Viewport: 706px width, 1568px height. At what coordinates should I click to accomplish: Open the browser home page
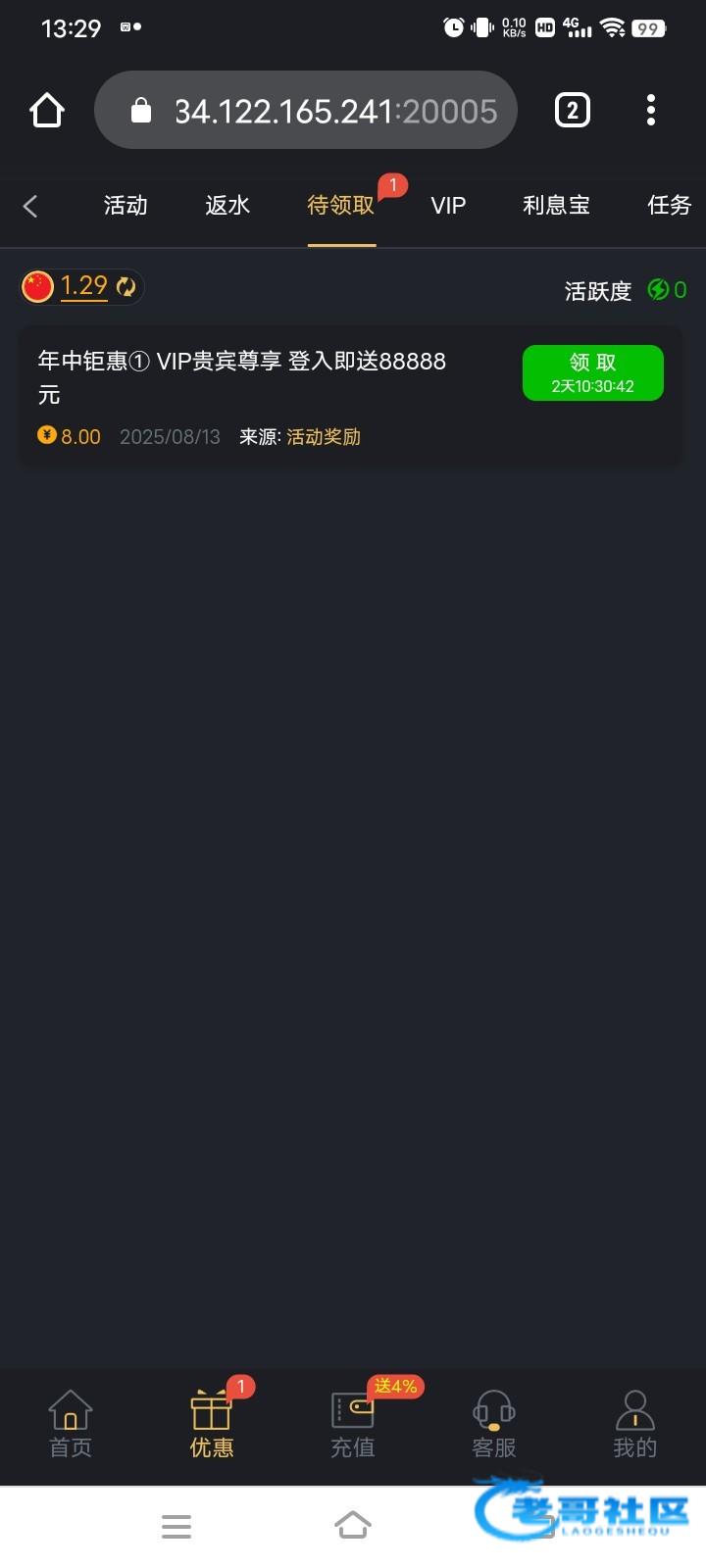47,111
